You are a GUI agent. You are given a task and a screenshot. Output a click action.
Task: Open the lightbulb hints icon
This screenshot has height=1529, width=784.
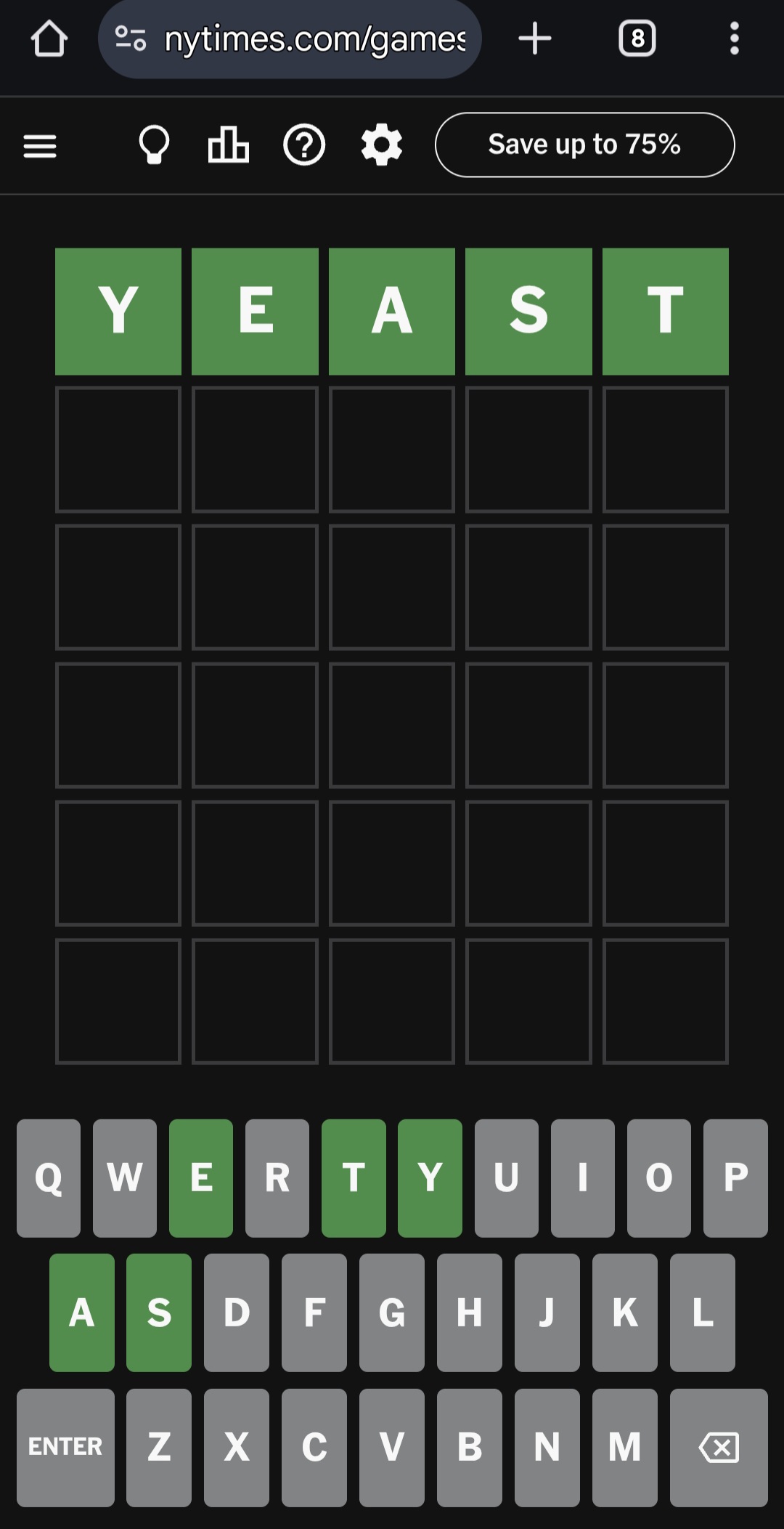tap(154, 145)
